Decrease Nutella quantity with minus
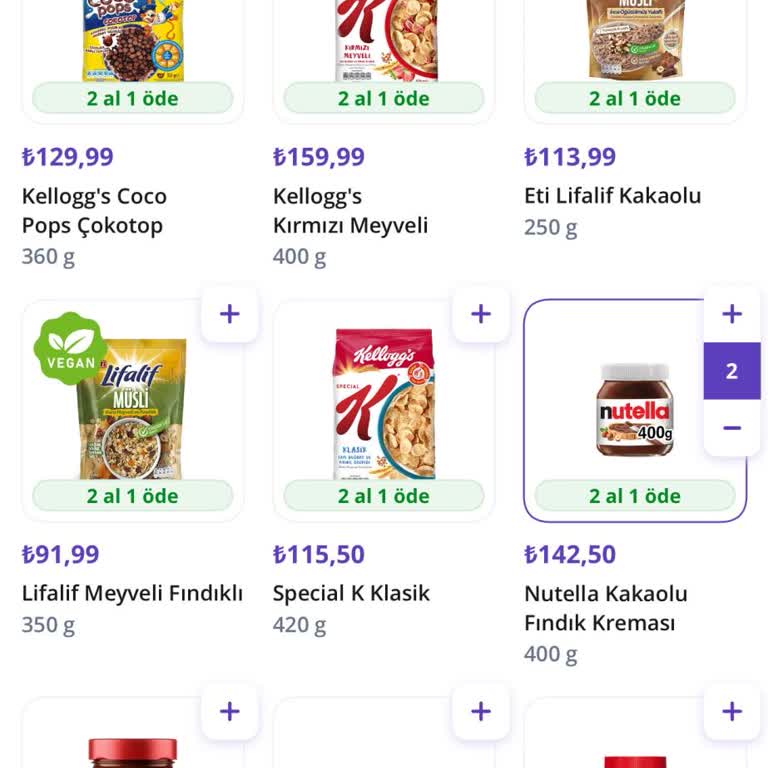768x768 pixels. point(732,428)
